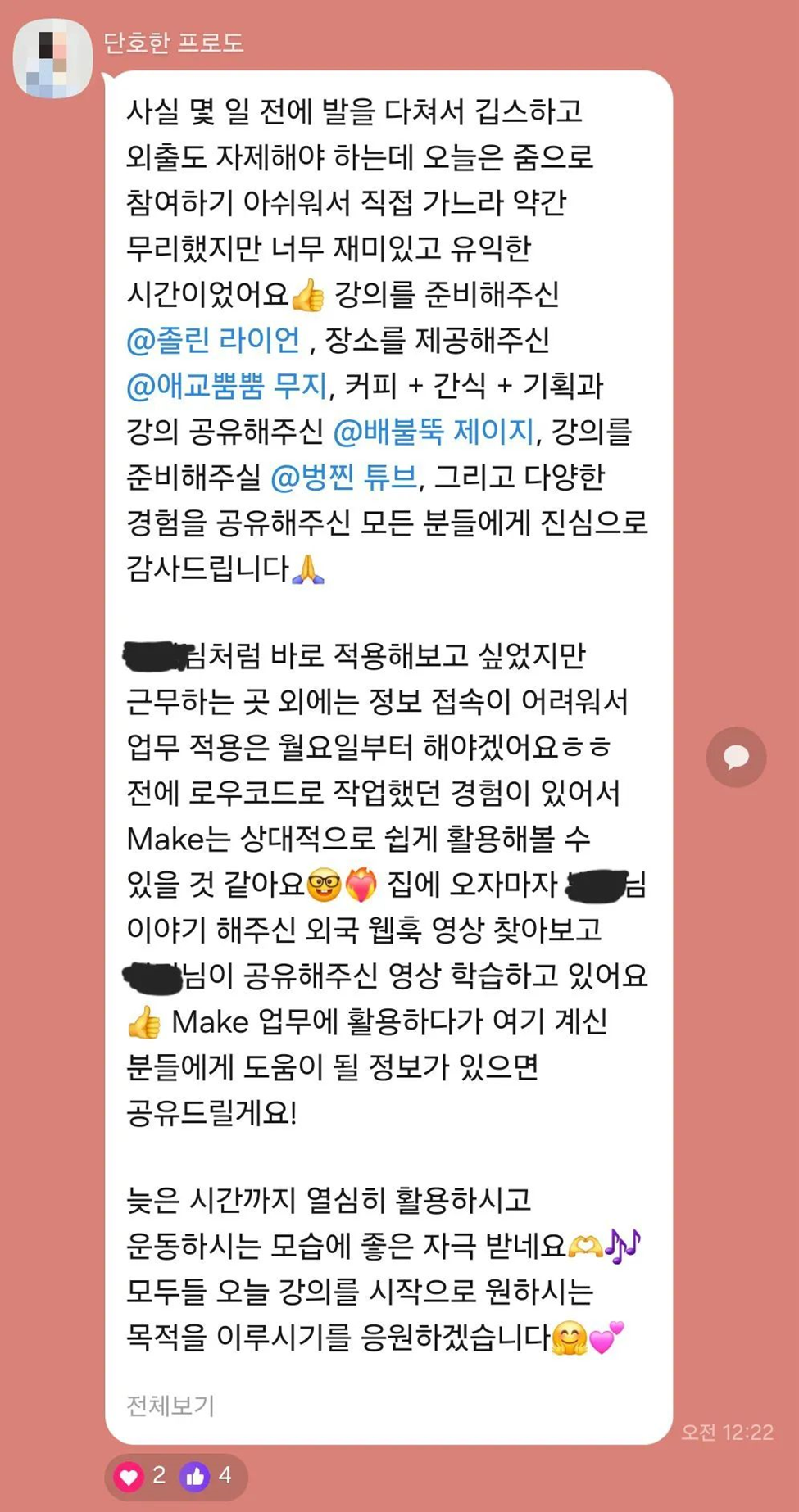This screenshot has height=1512, width=799.
Task: Open the reply speech bubble icon
Action: click(x=737, y=756)
